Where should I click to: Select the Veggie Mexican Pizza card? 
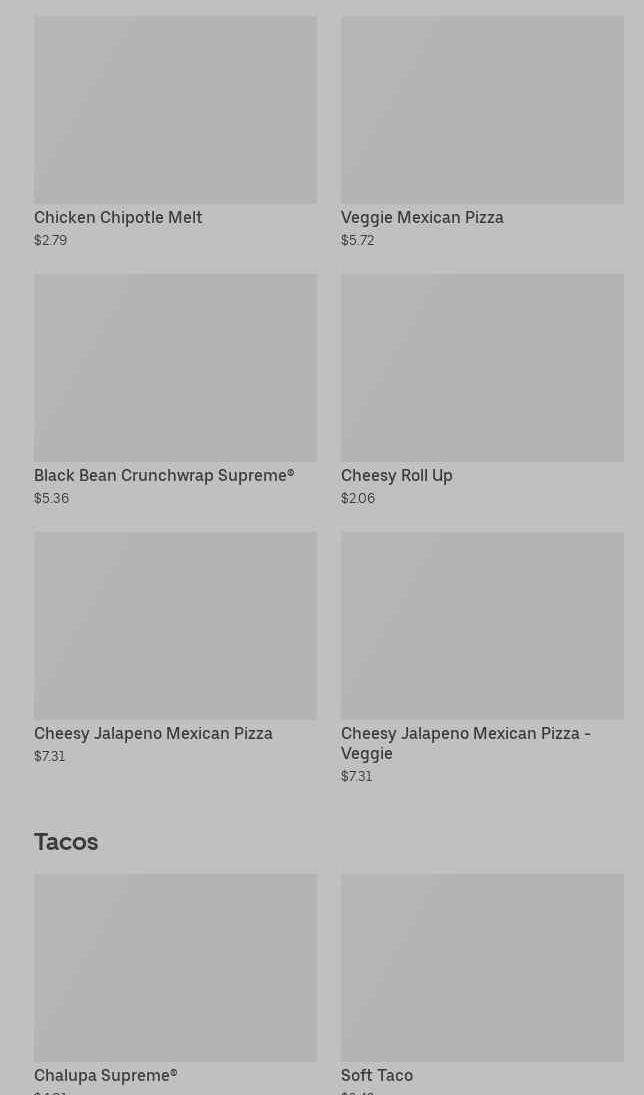(x=482, y=130)
